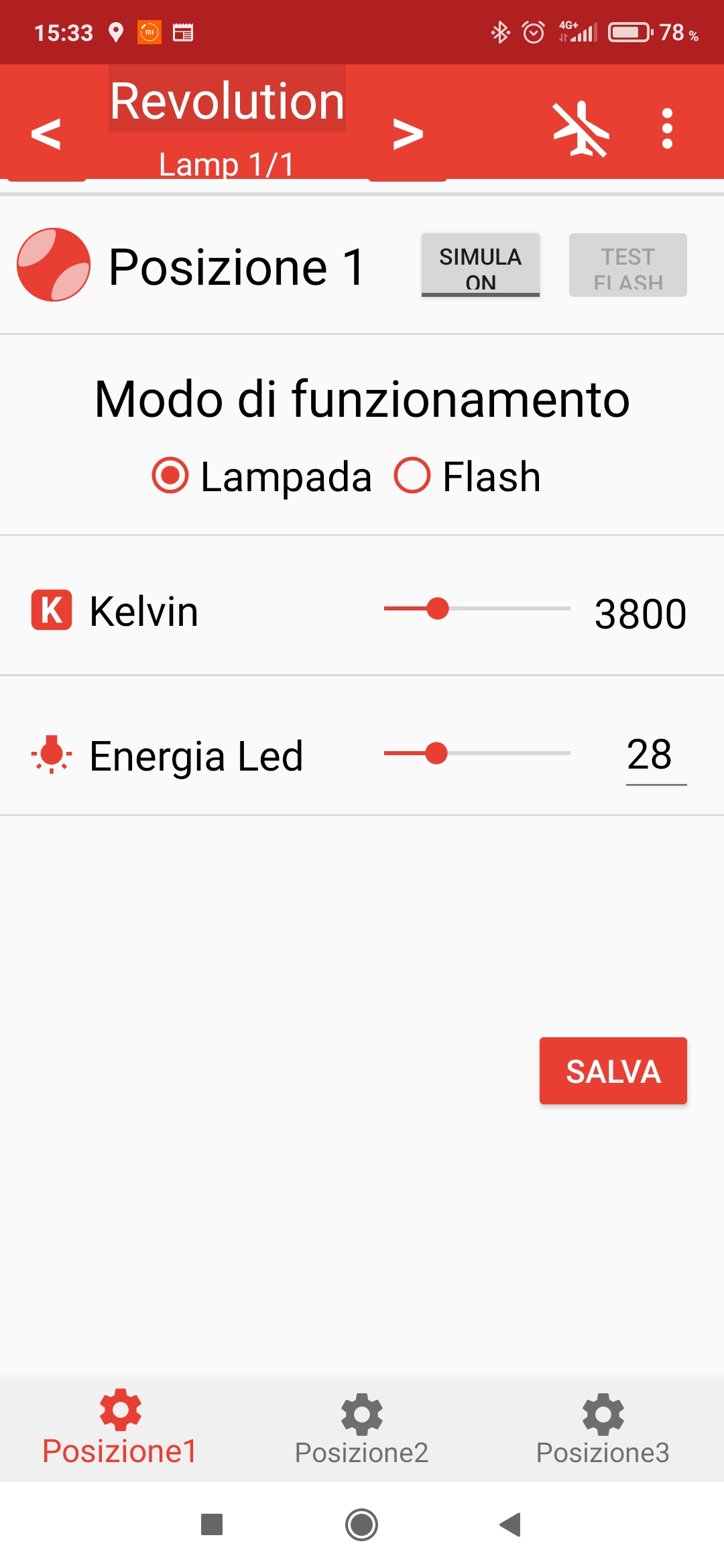Tap the Energia Led slider track

(477, 753)
